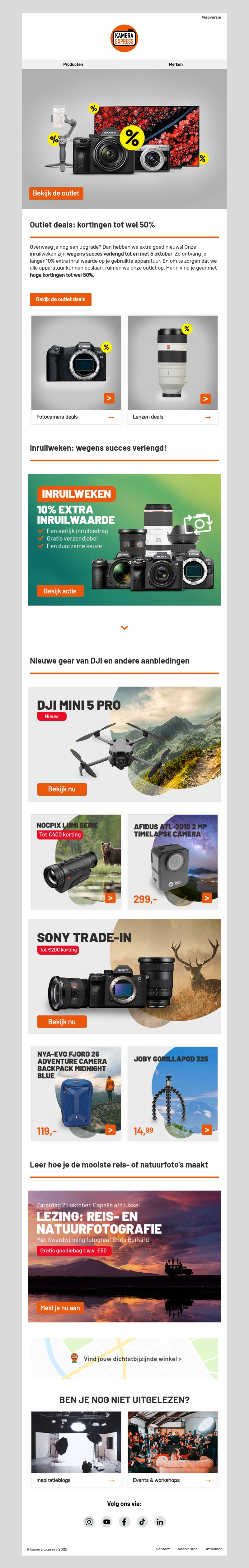Tap Bekijk actie on Inruilweken banner

[60, 590]
